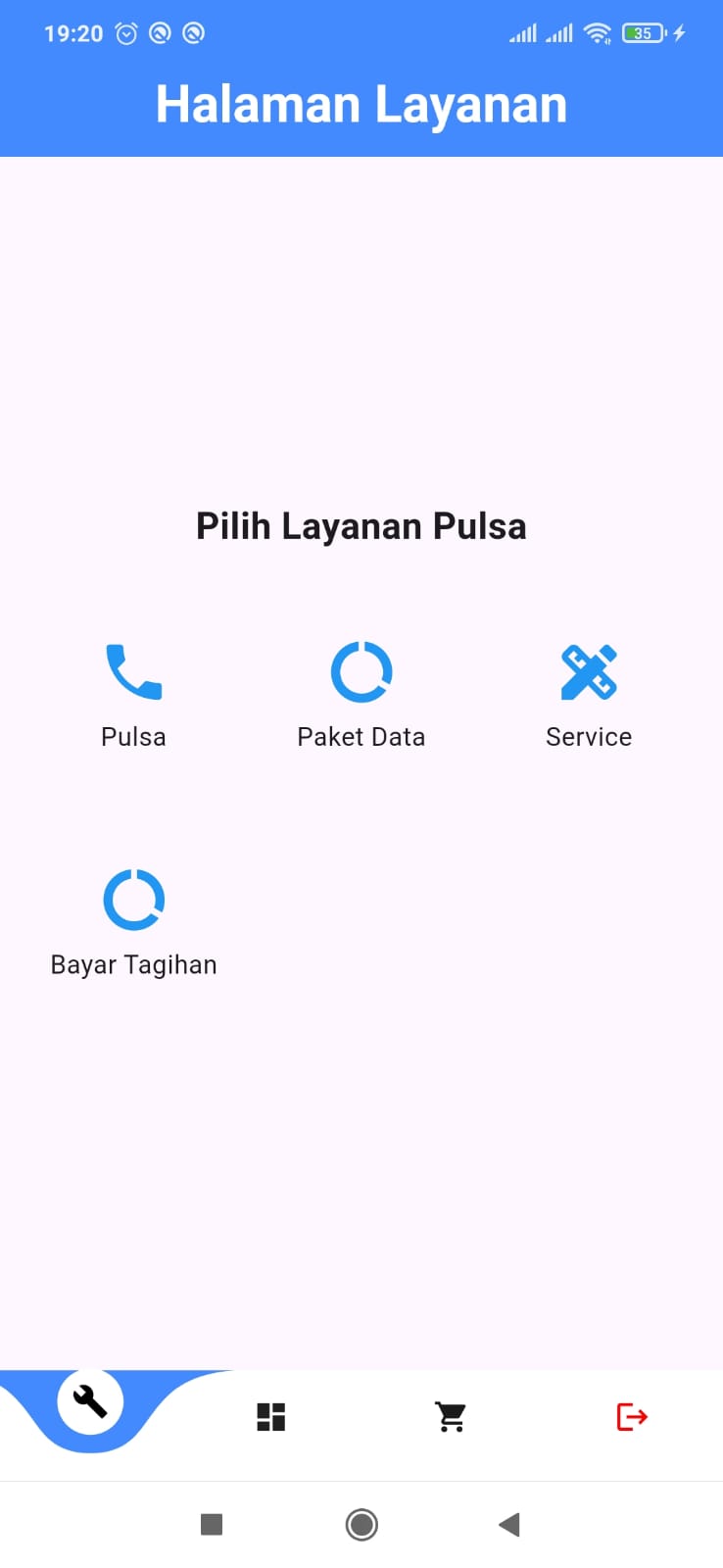Choose Bayar Tagihan
This screenshot has height=1568, width=723.
(x=133, y=923)
